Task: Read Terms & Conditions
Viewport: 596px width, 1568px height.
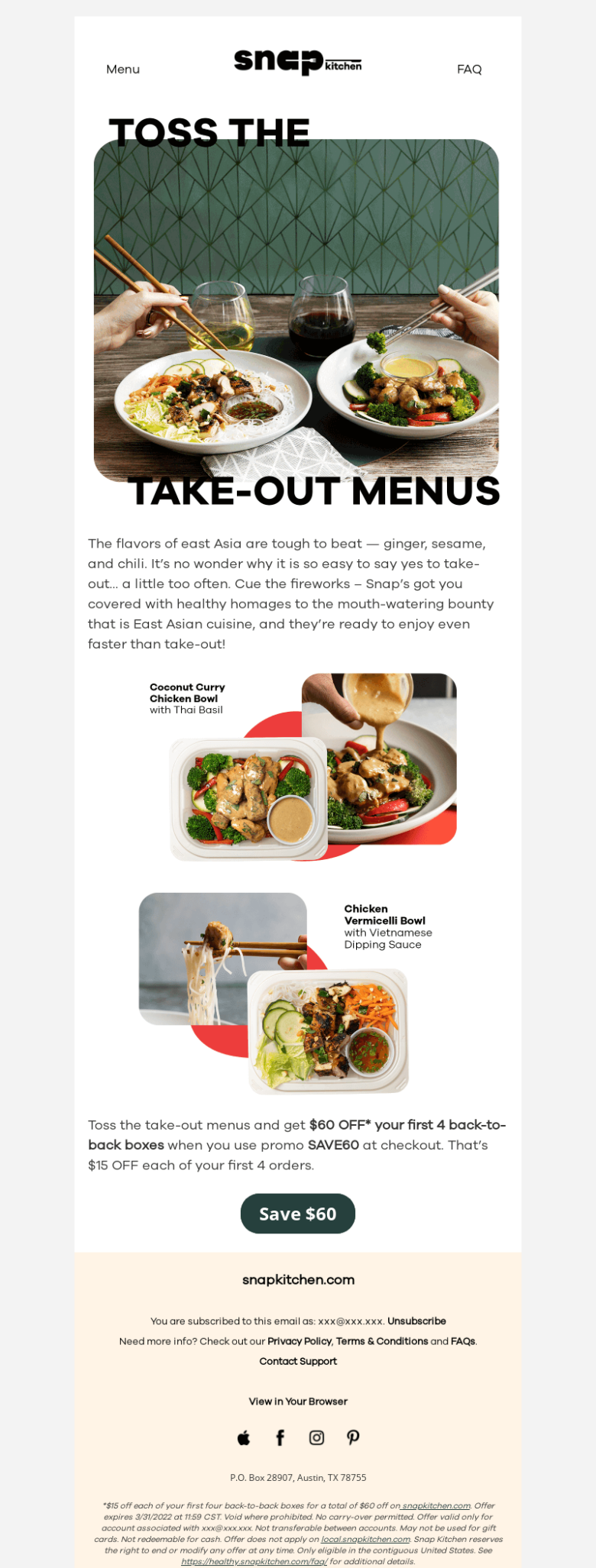Action: (381, 1341)
